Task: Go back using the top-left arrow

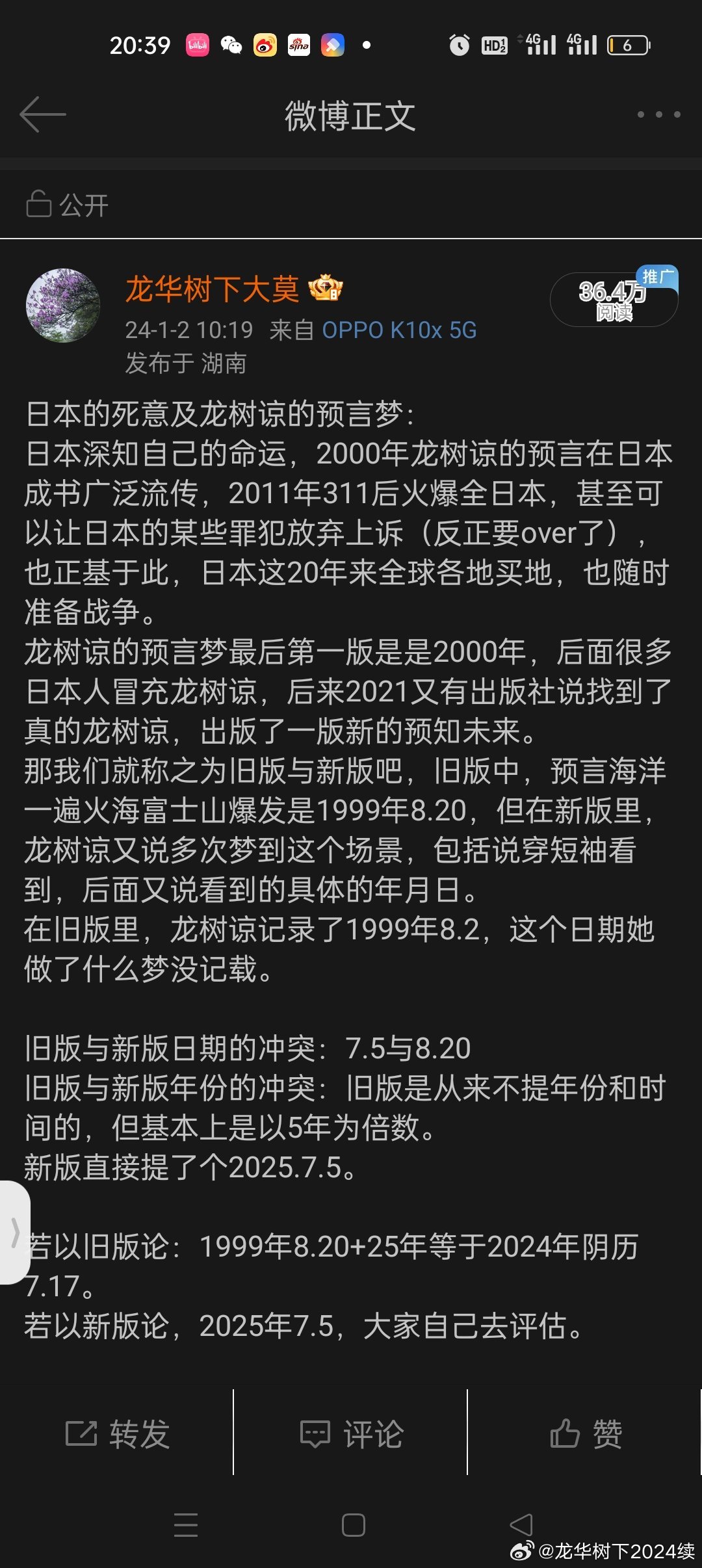Action: (x=43, y=115)
